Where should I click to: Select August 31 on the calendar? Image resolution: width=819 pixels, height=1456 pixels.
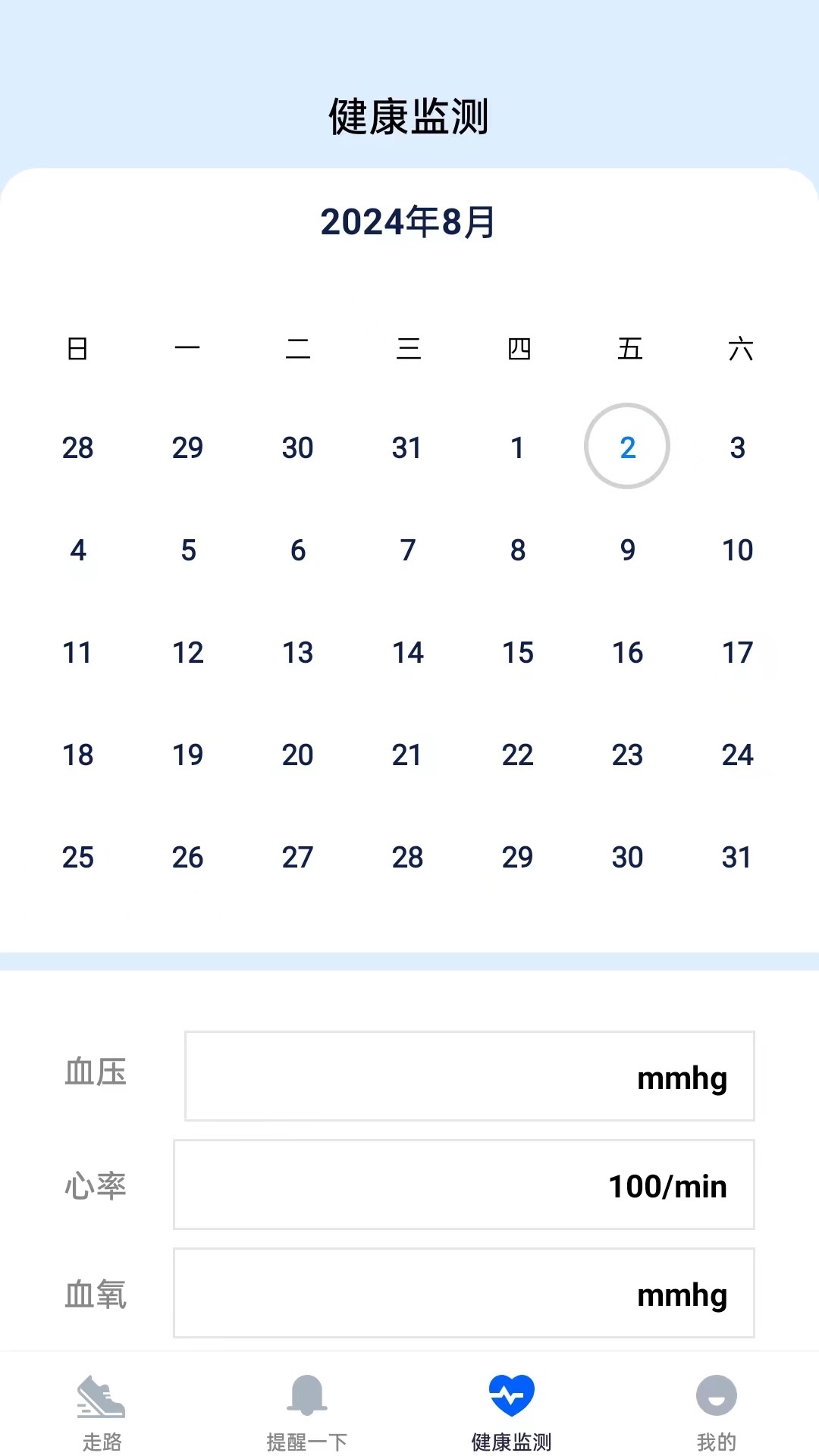737,857
